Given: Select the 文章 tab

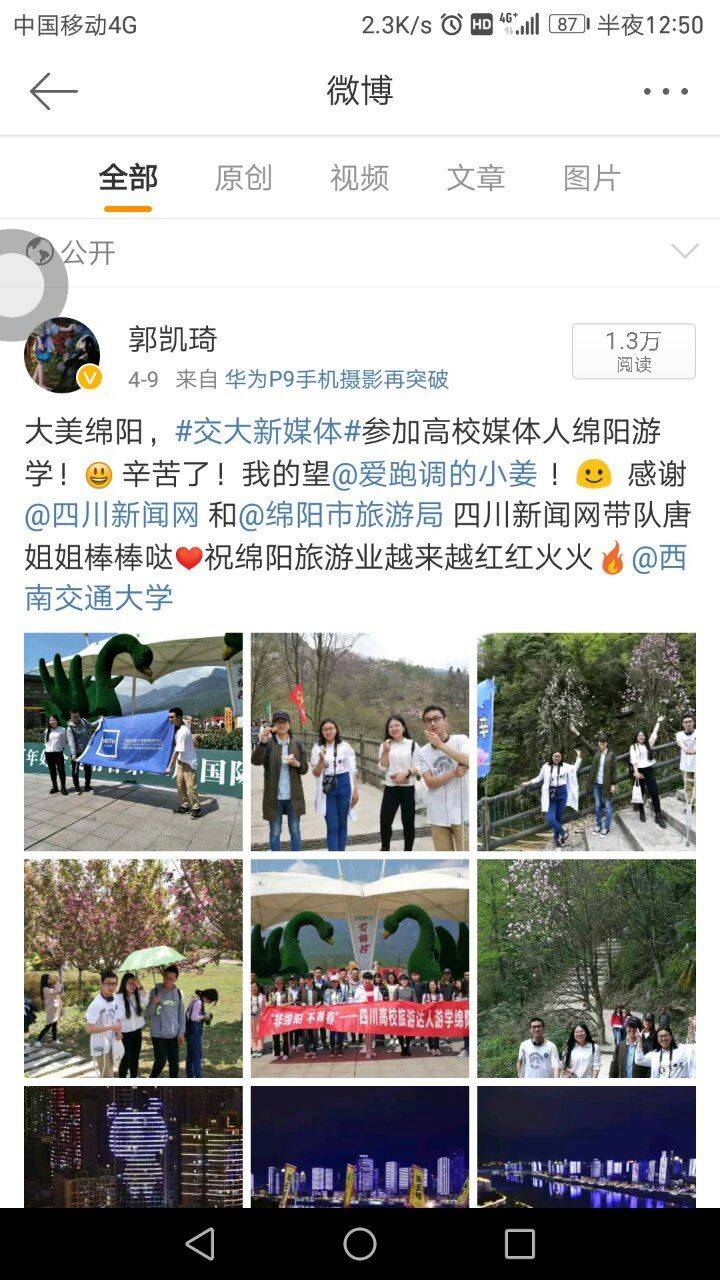Looking at the screenshot, I should (x=475, y=178).
